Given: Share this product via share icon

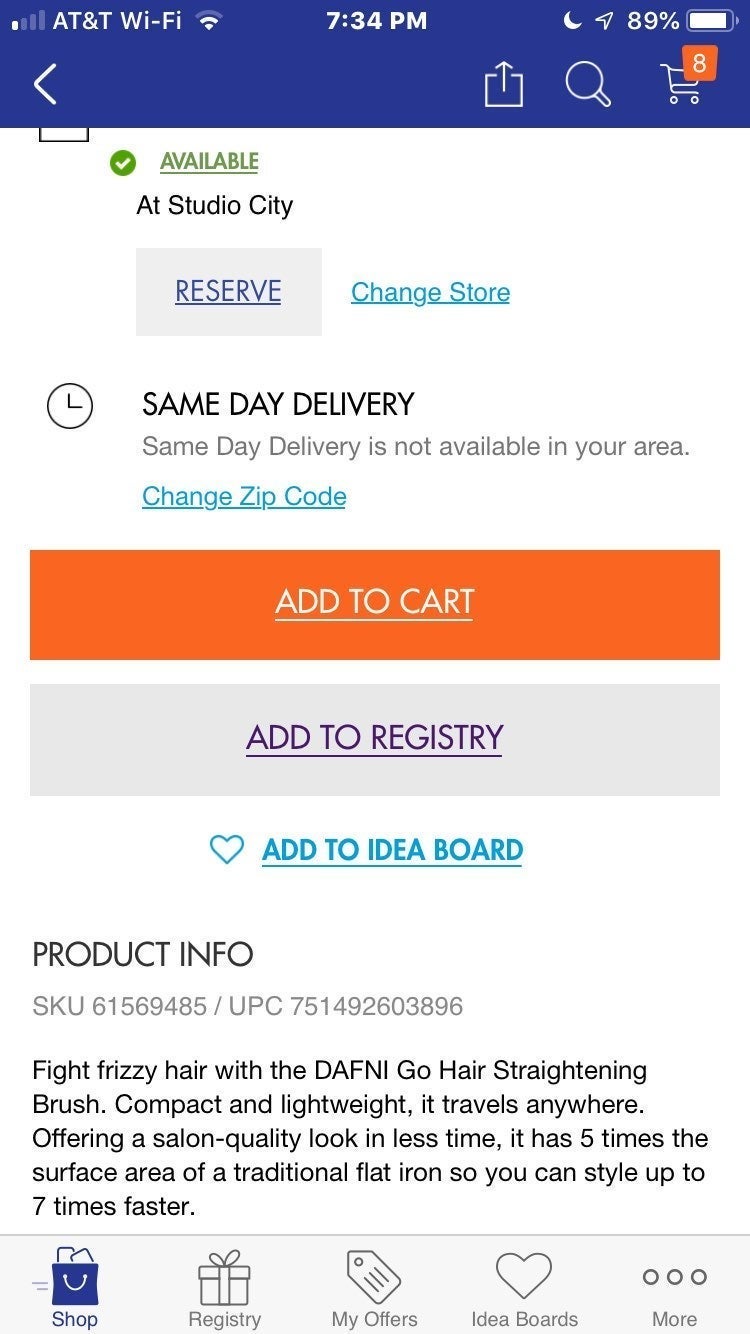Looking at the screenshot, I should click(x=503, y=84).
